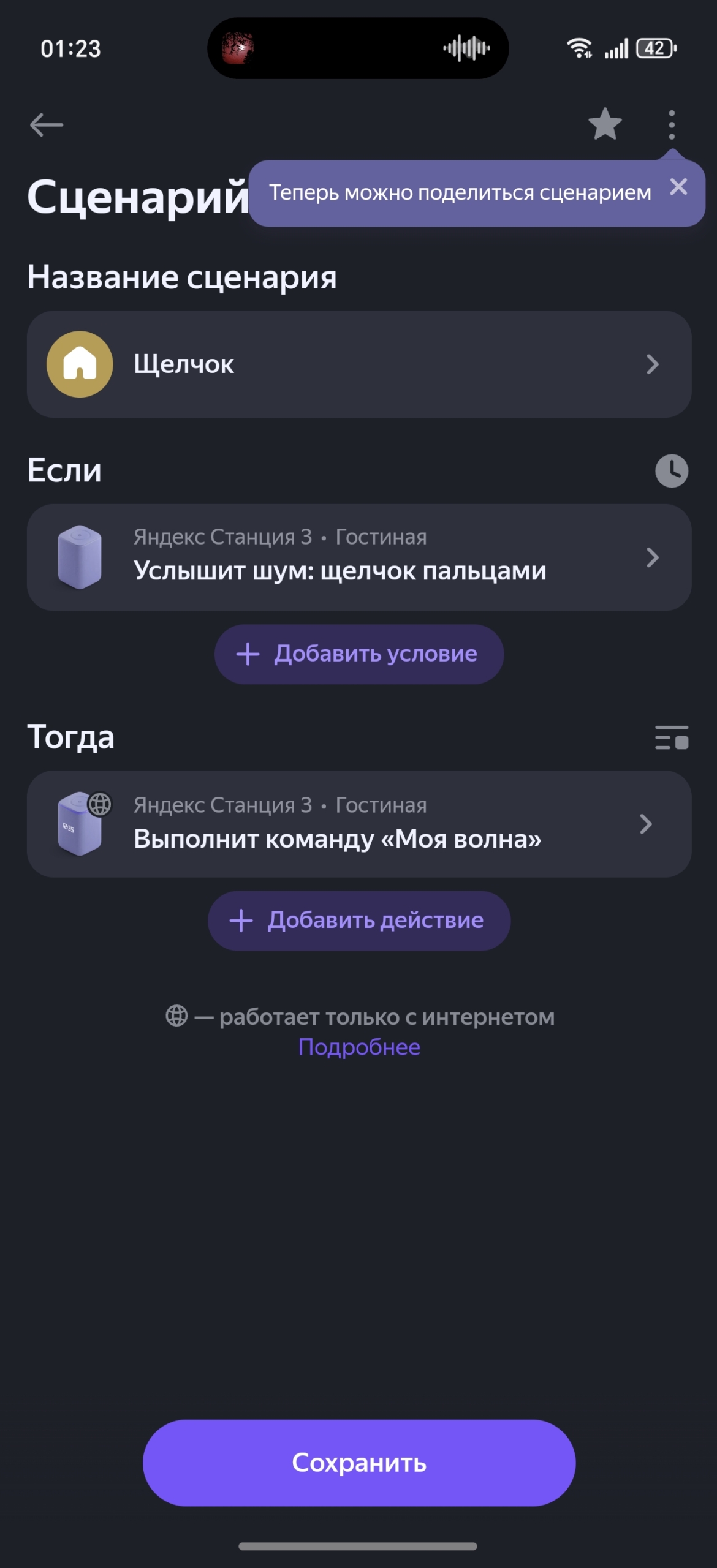Image resolution: width=717 pixels, height=1568 pixels.
Task: Tap the Wi-Fi icon in the status bar
Action: click(579, 48)
